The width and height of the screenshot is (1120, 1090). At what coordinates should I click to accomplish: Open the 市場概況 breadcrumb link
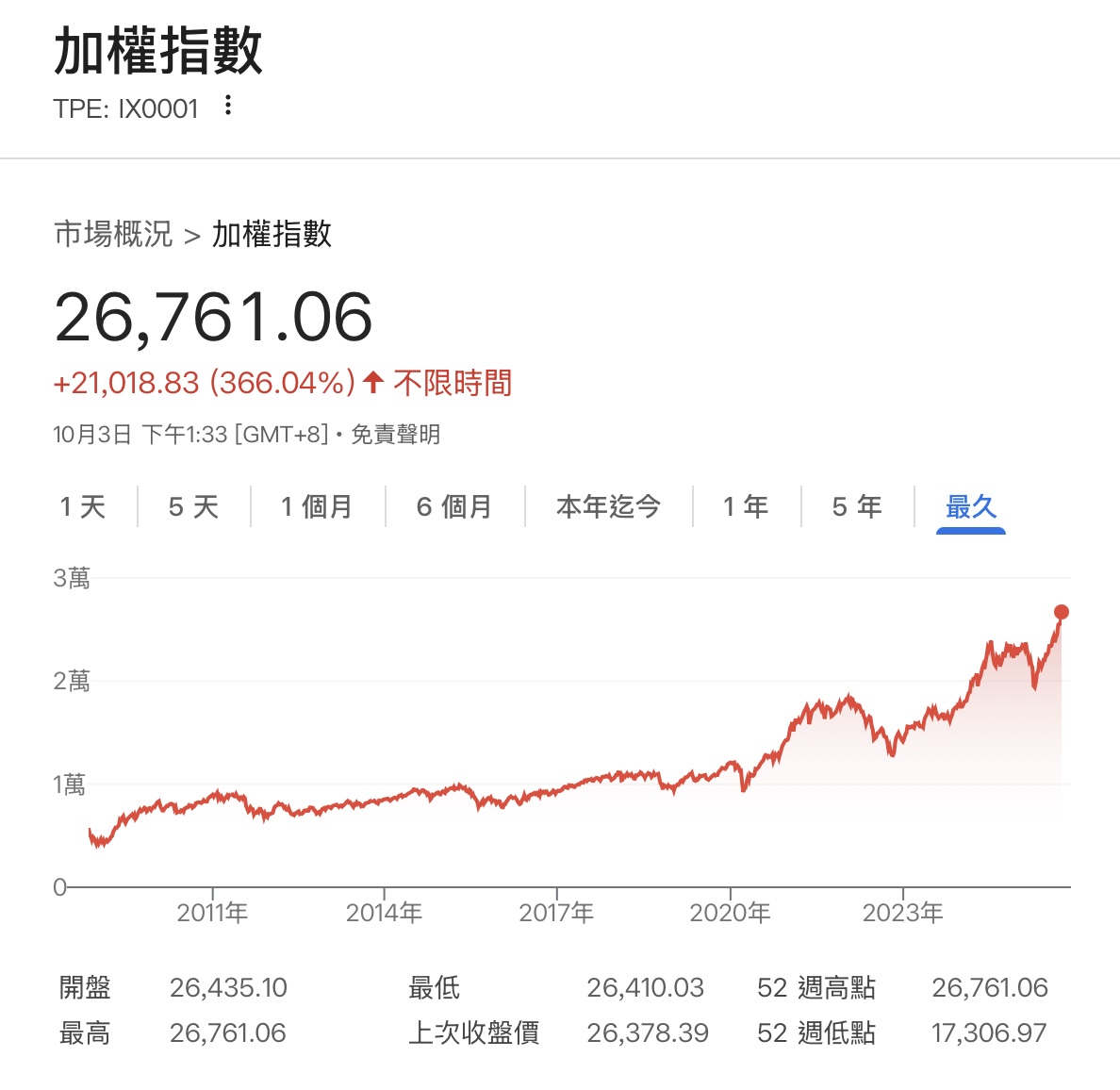click(113, 234)
